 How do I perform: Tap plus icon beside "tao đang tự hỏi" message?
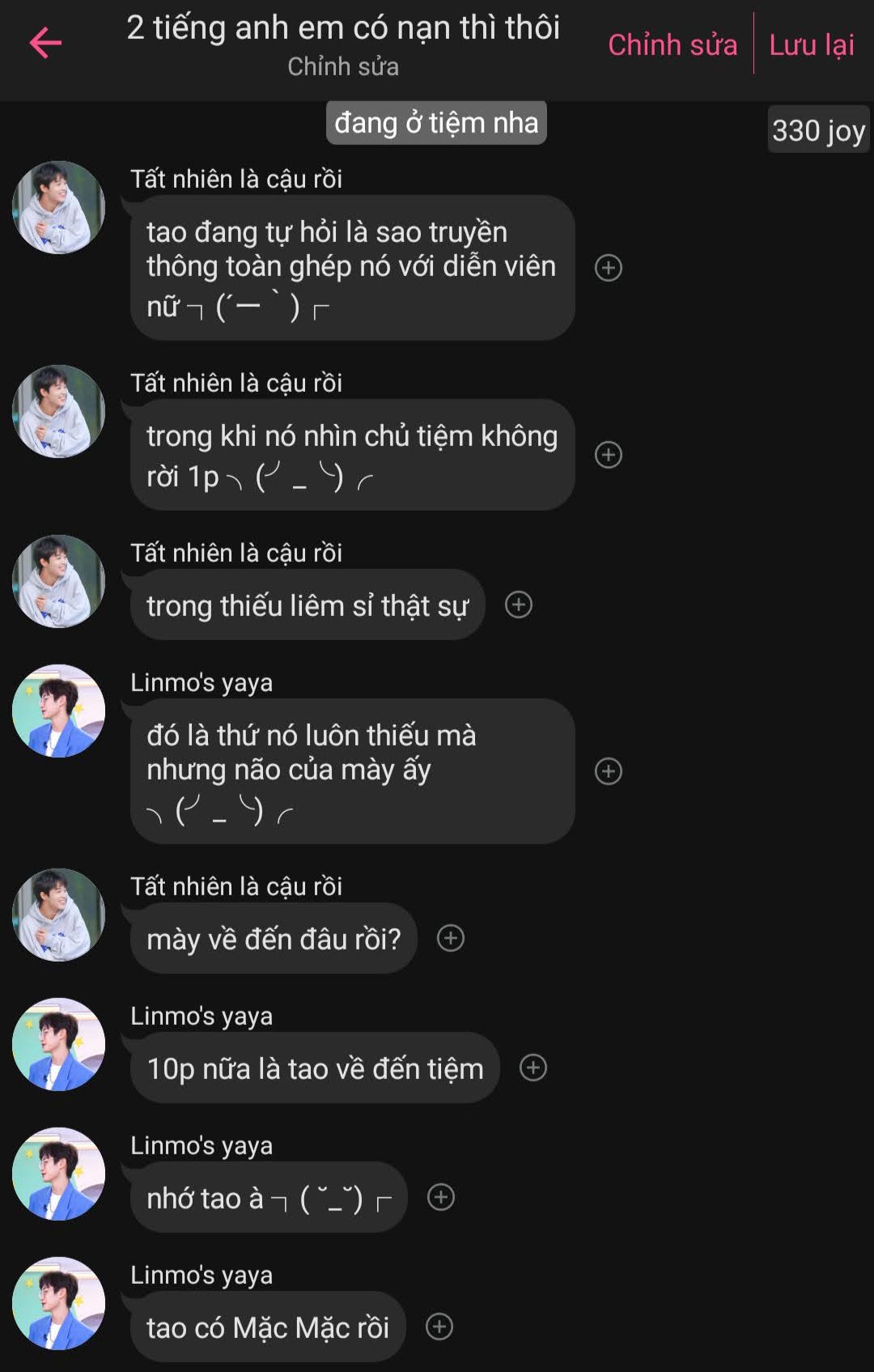(609, 268)
